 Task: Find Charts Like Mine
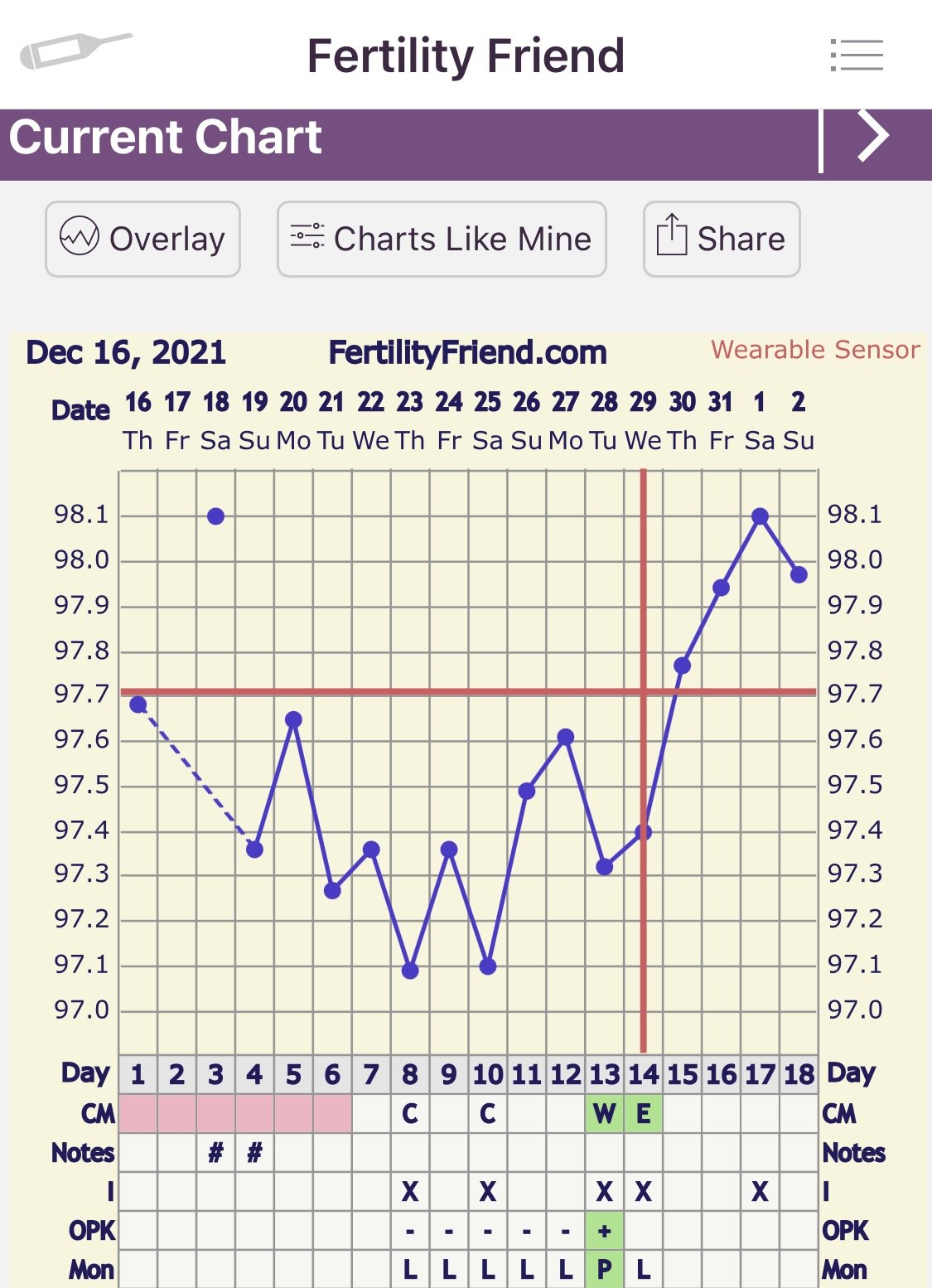[442, 239]
